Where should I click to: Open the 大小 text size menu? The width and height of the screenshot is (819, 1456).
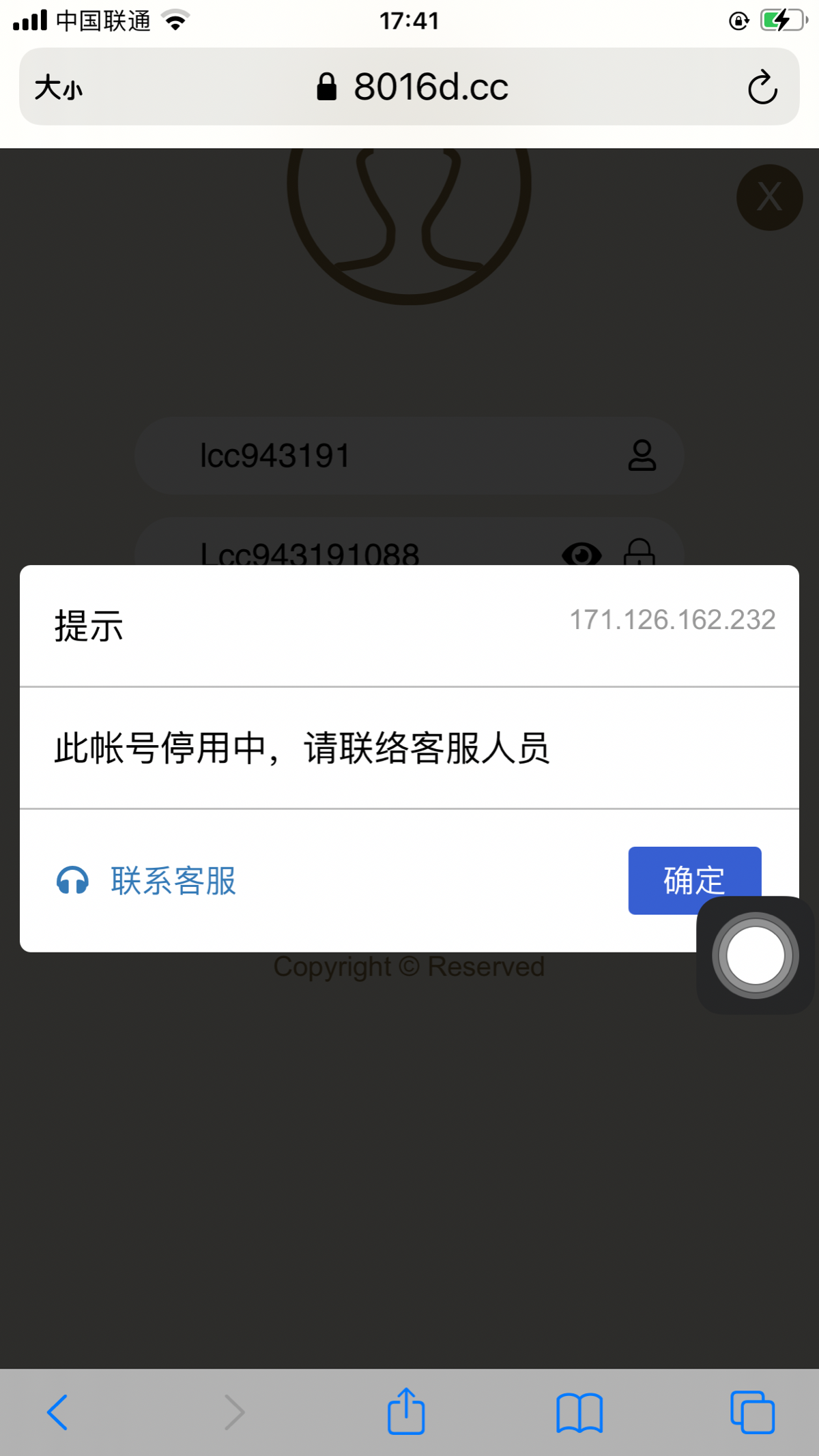click(59, 87)
